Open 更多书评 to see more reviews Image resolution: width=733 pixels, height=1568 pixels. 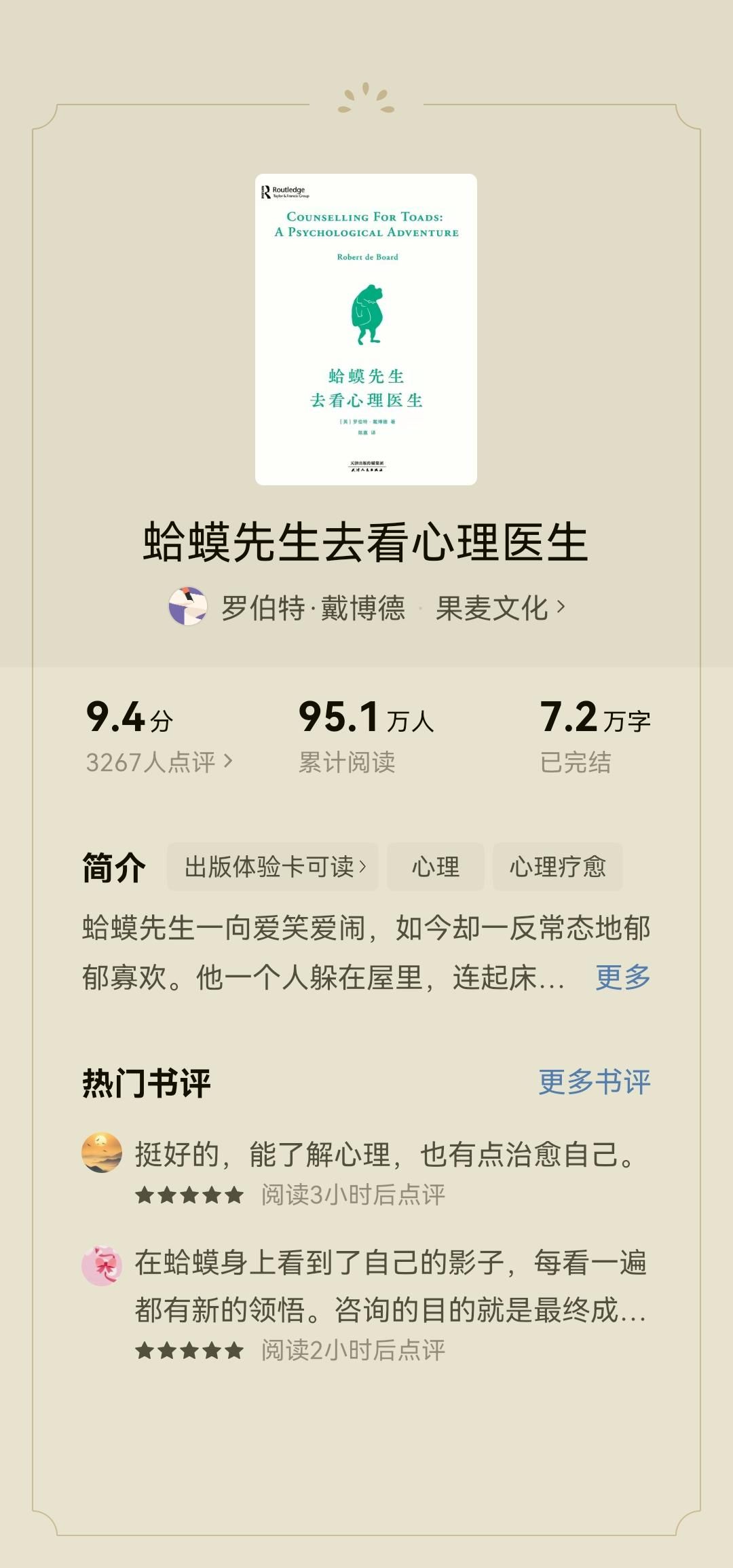tap(595, 1081)
